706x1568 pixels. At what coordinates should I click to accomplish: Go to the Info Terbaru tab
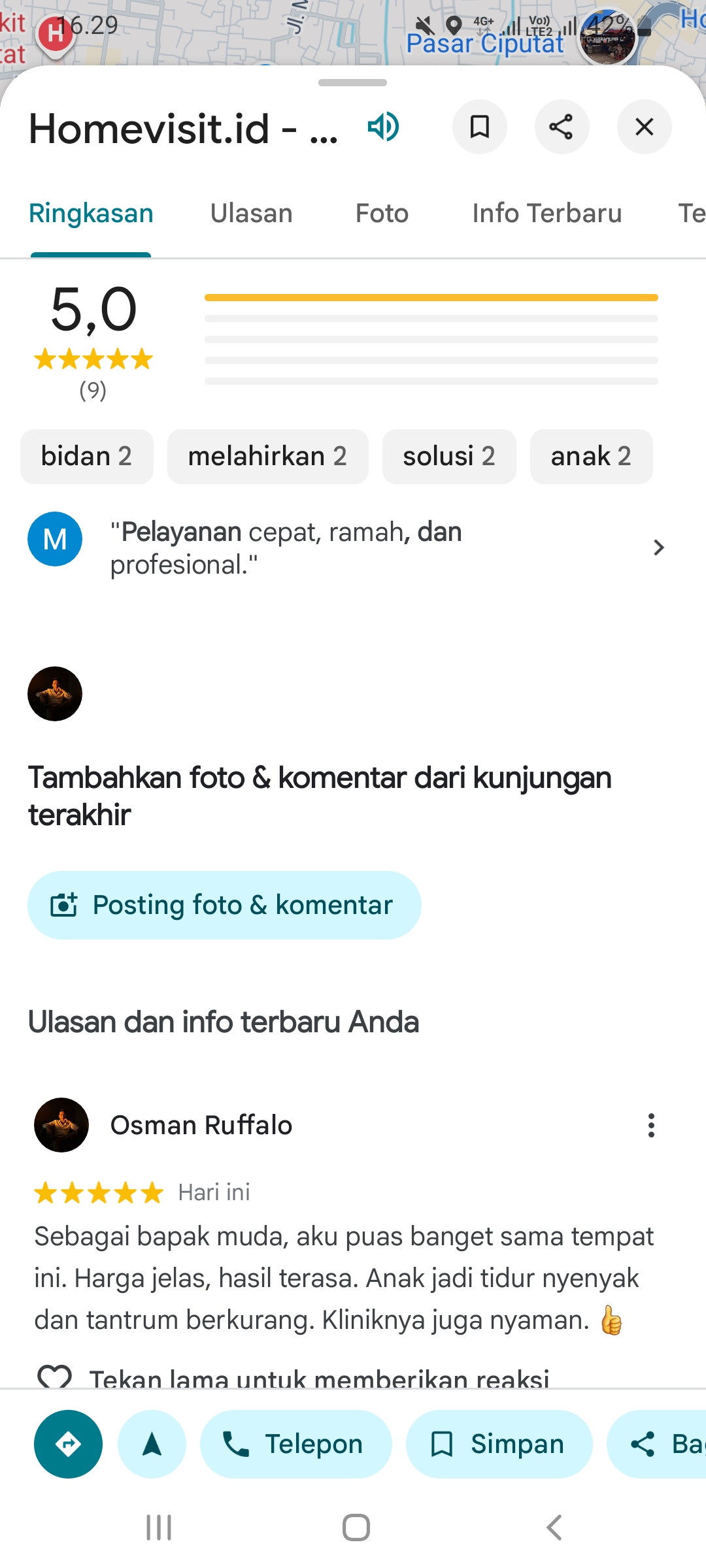point(546,214)
